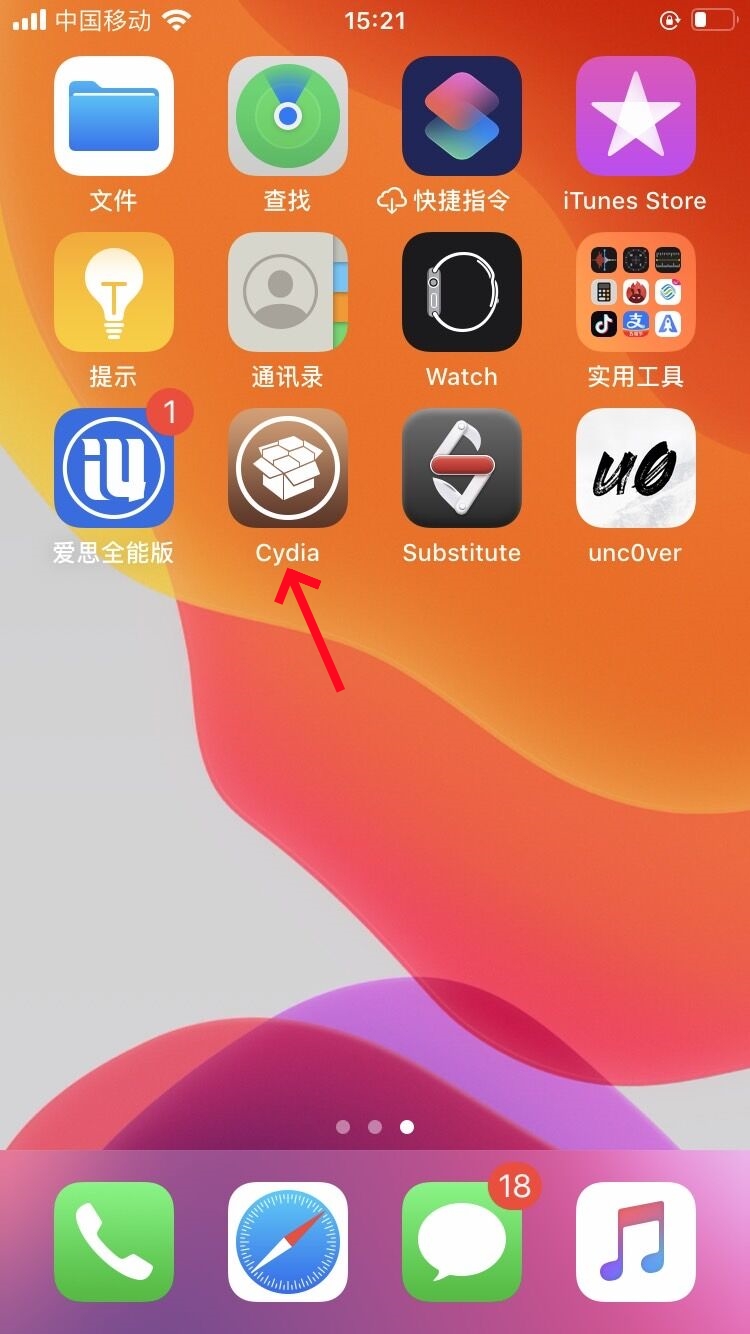
Task: Launch the Cydia app
Action: click(288, 468)
